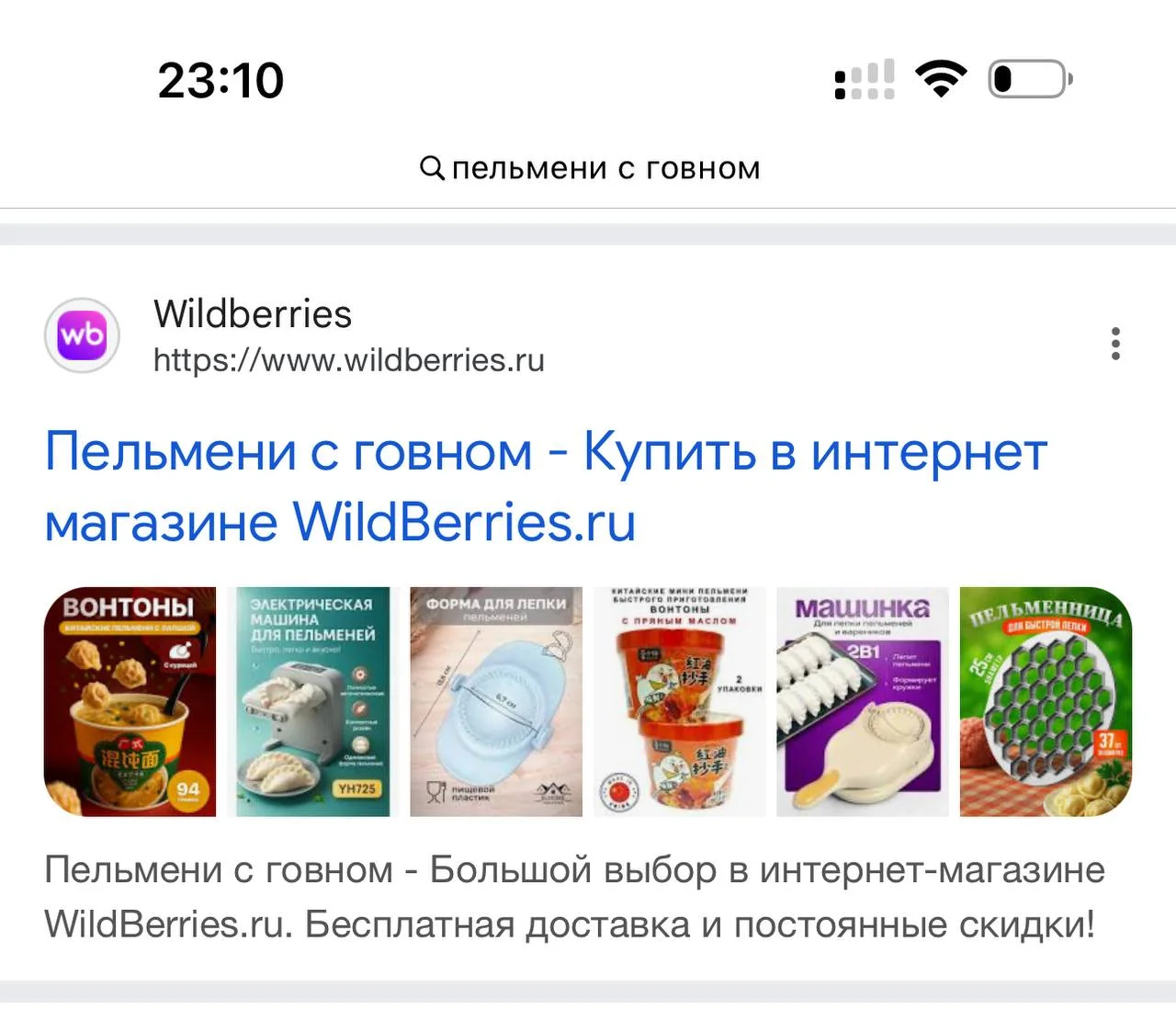Open the Электрическая машина для пельменей image
This screenshot has height=1009, width=1176.
pos(309,702)
